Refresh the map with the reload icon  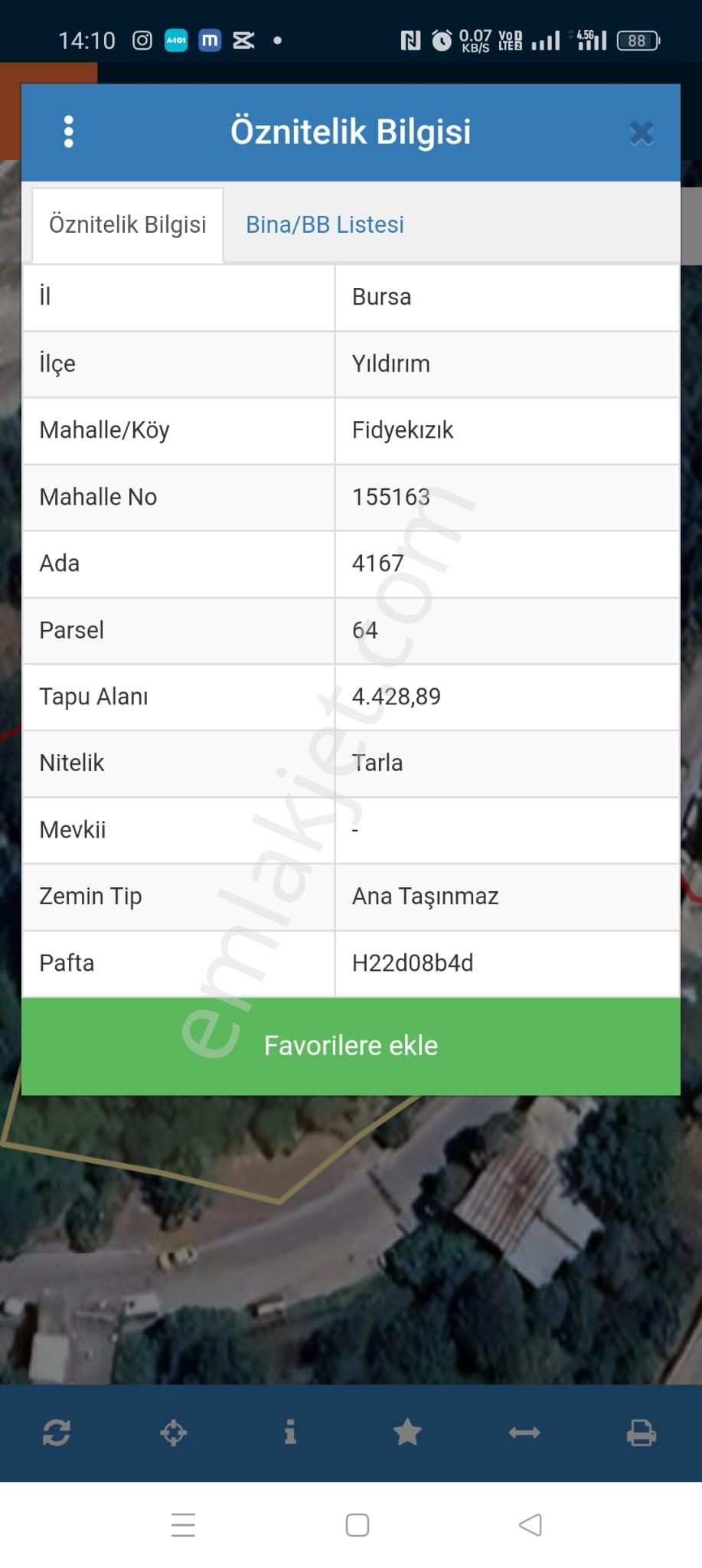coord(57,1432)
